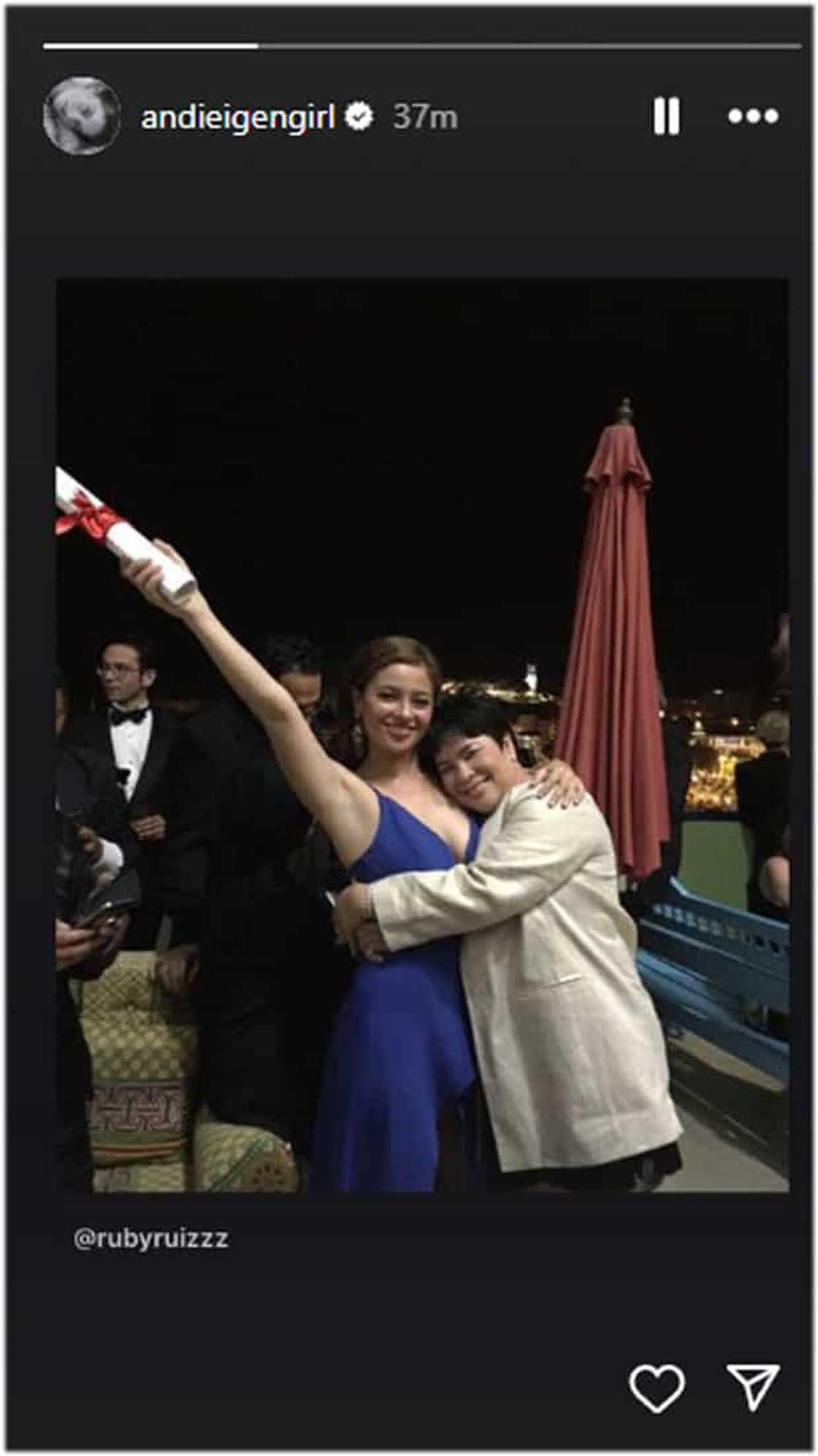The image size is (818, 1456).
Task: Pause the story playback
Action: pyautogui.click(x=666, y=117)
